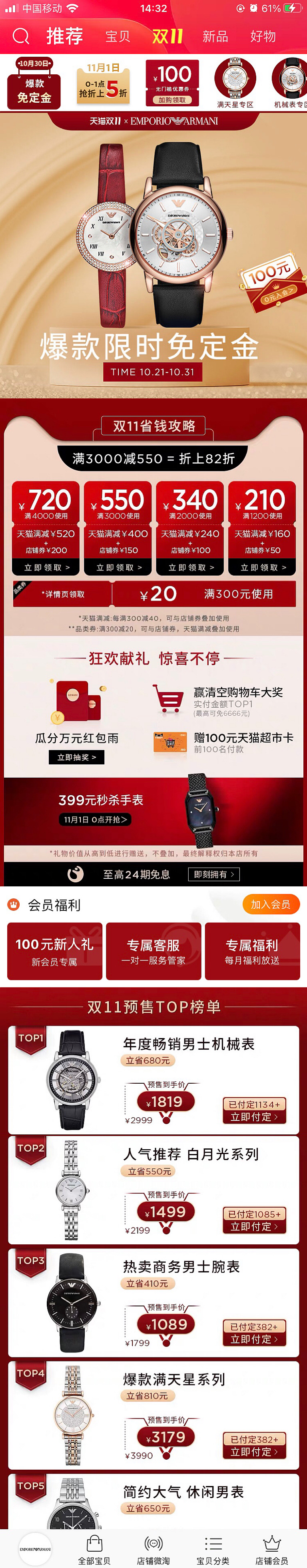Join membership via 加入会员
The height and width of the screenshot is (1568, 307).
click(x=271, y=904)
